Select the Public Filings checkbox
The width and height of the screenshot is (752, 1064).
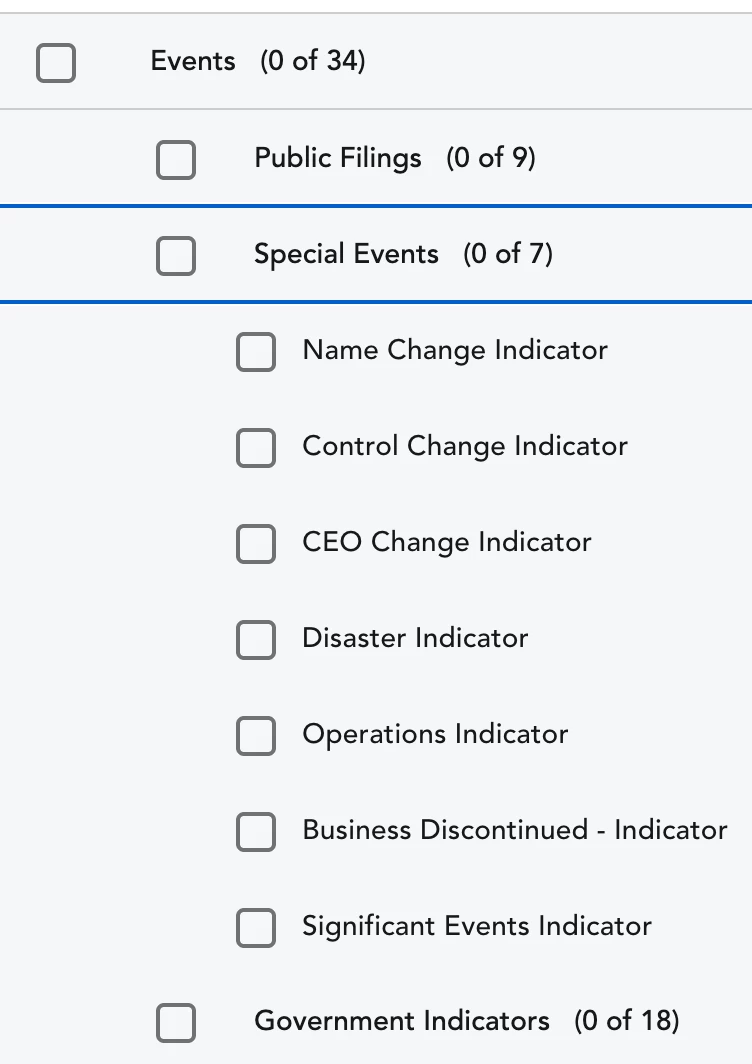tap(176, 159)
